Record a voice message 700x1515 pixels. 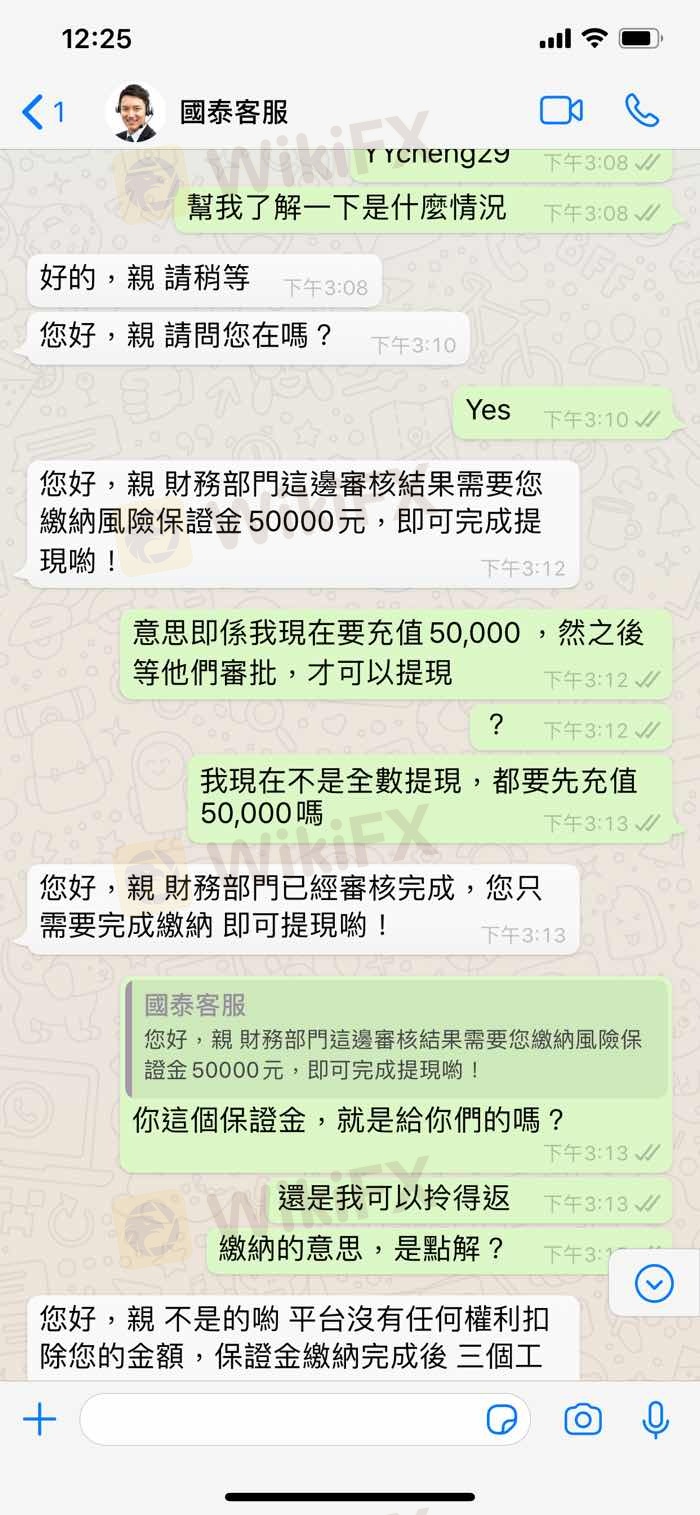[x=655, y=1418]
